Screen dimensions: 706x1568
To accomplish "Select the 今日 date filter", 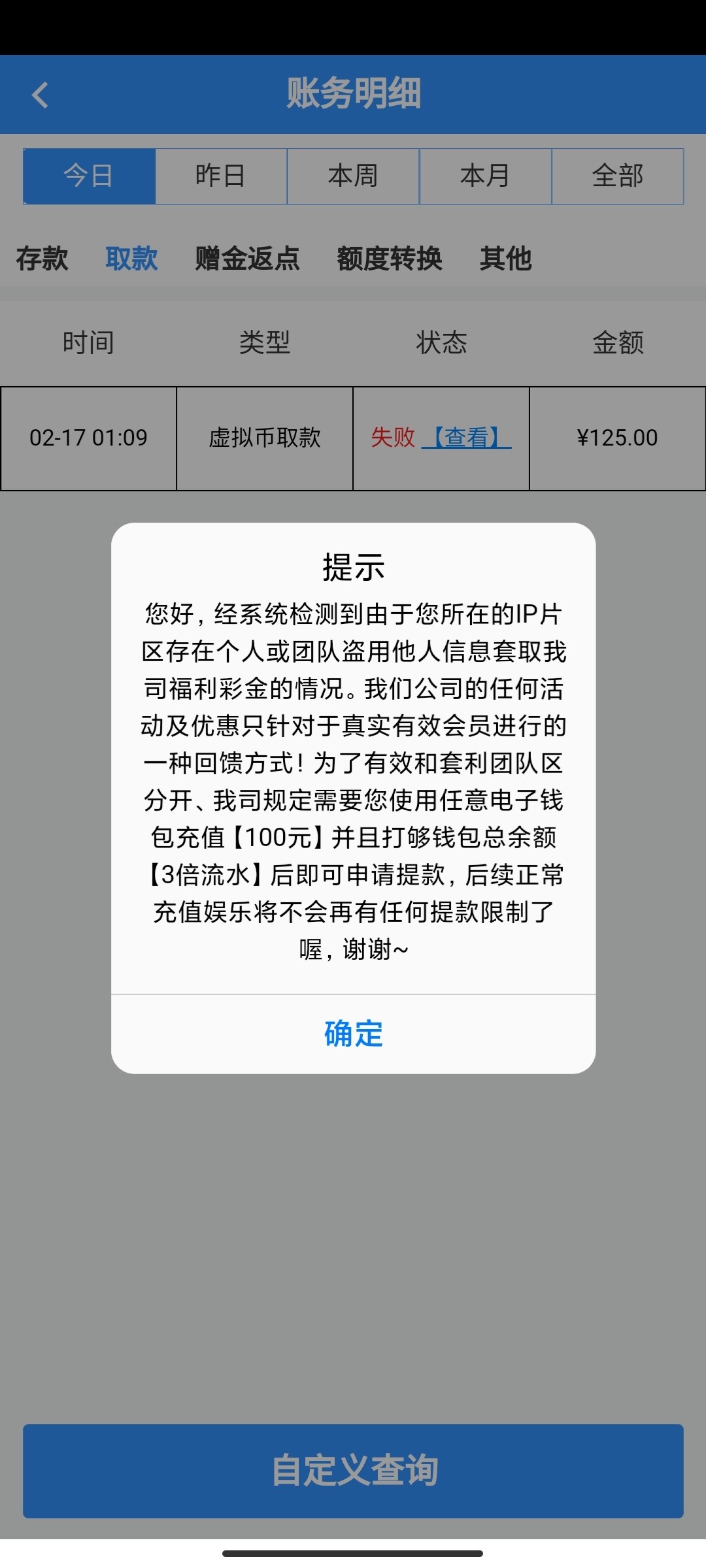I will 89,176.
